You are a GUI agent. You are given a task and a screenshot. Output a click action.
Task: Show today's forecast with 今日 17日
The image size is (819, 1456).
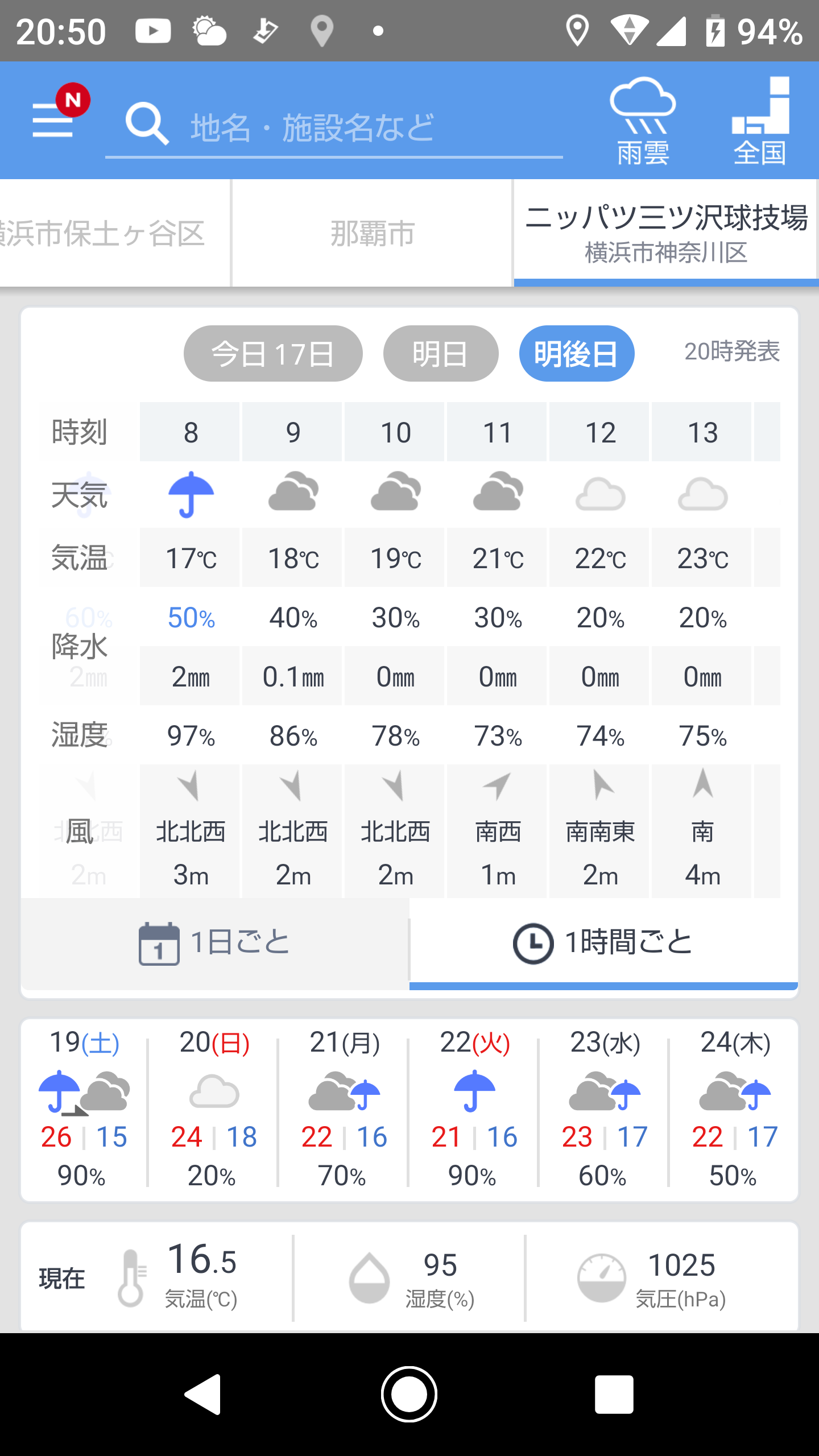click(273, 353)
